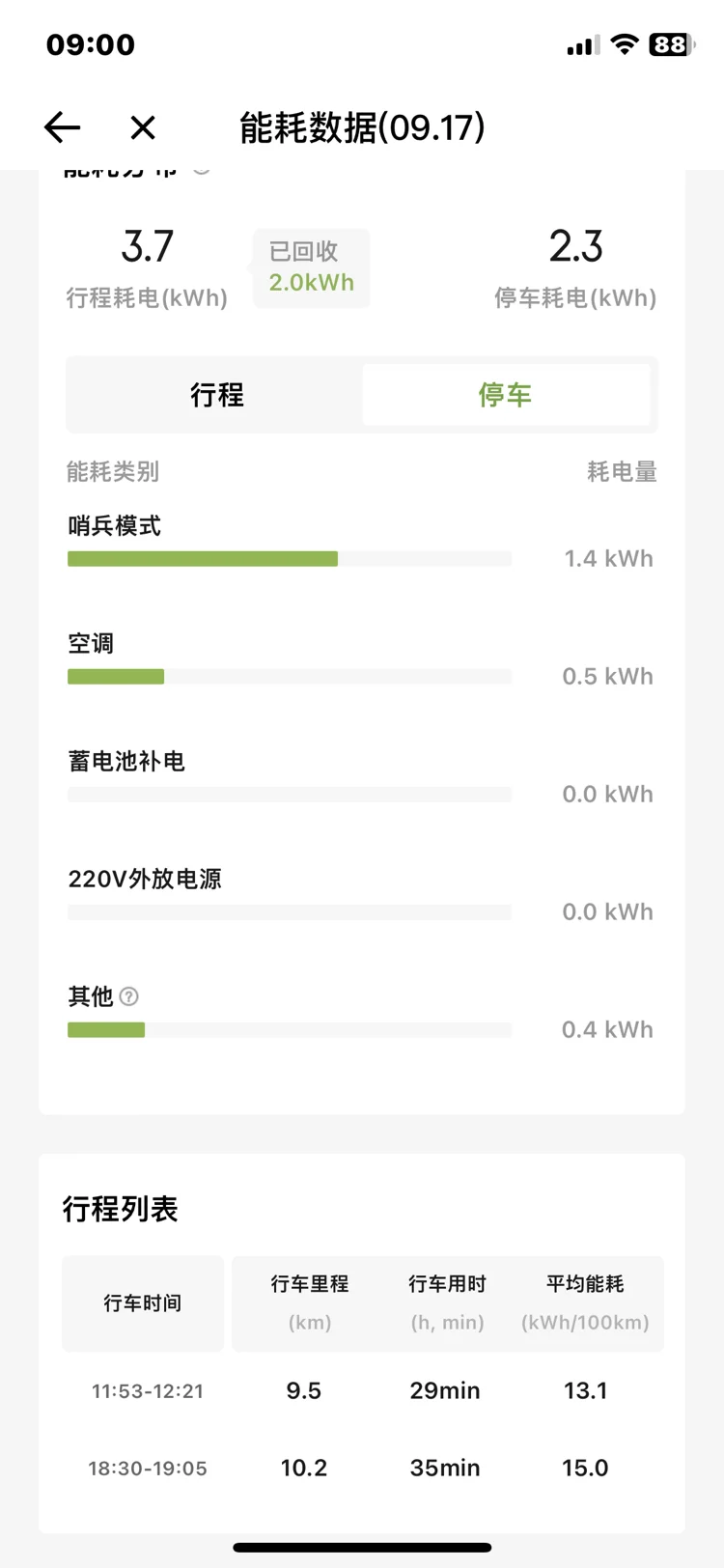This screenshot has height=1568, width=724.
Task: Open the help icon beside 其他
Action: click(x=128, y=996)
